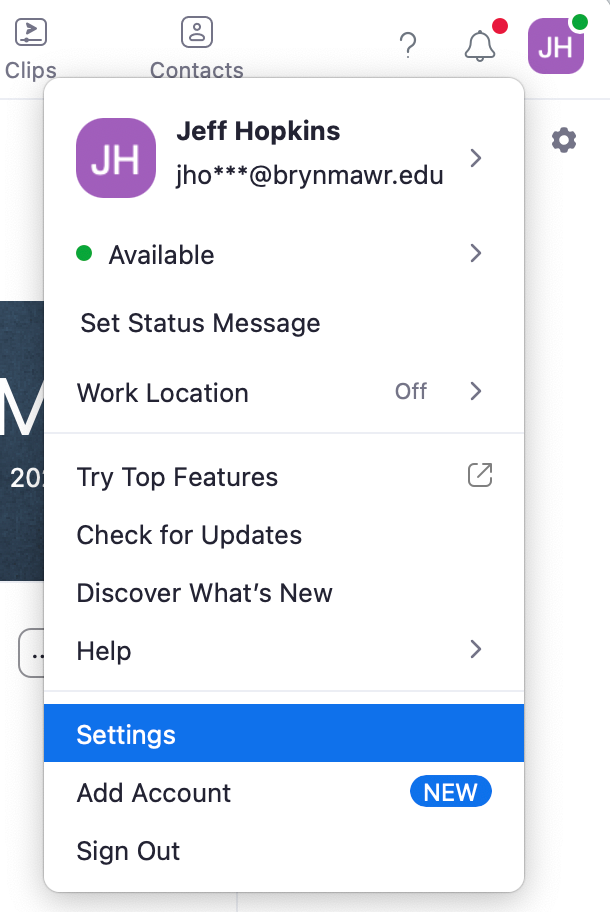
Task: Open Discover What's New
Action: pyautogui.click(x=204, y=593)
